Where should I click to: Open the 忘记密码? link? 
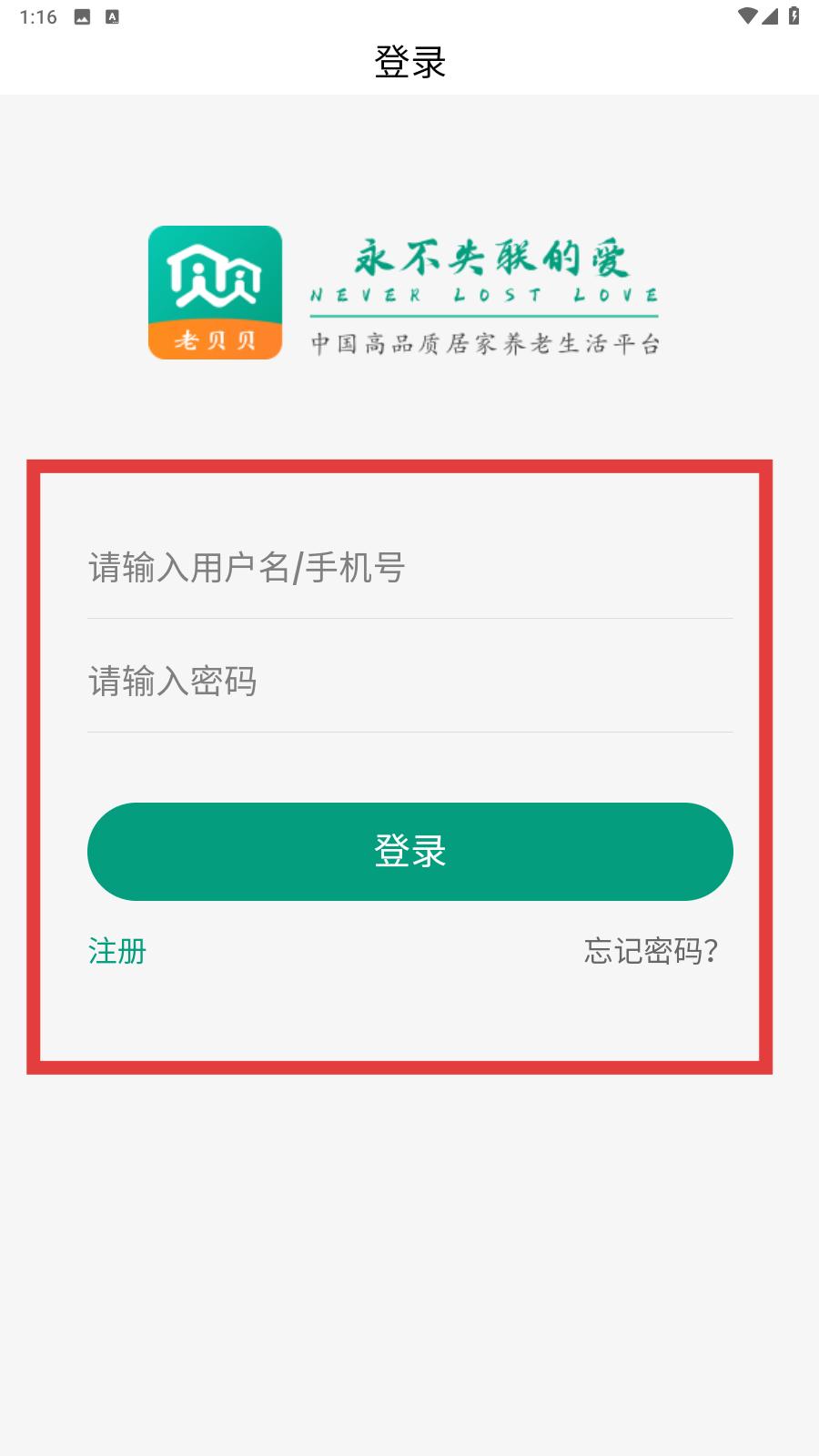coord(652,951)
